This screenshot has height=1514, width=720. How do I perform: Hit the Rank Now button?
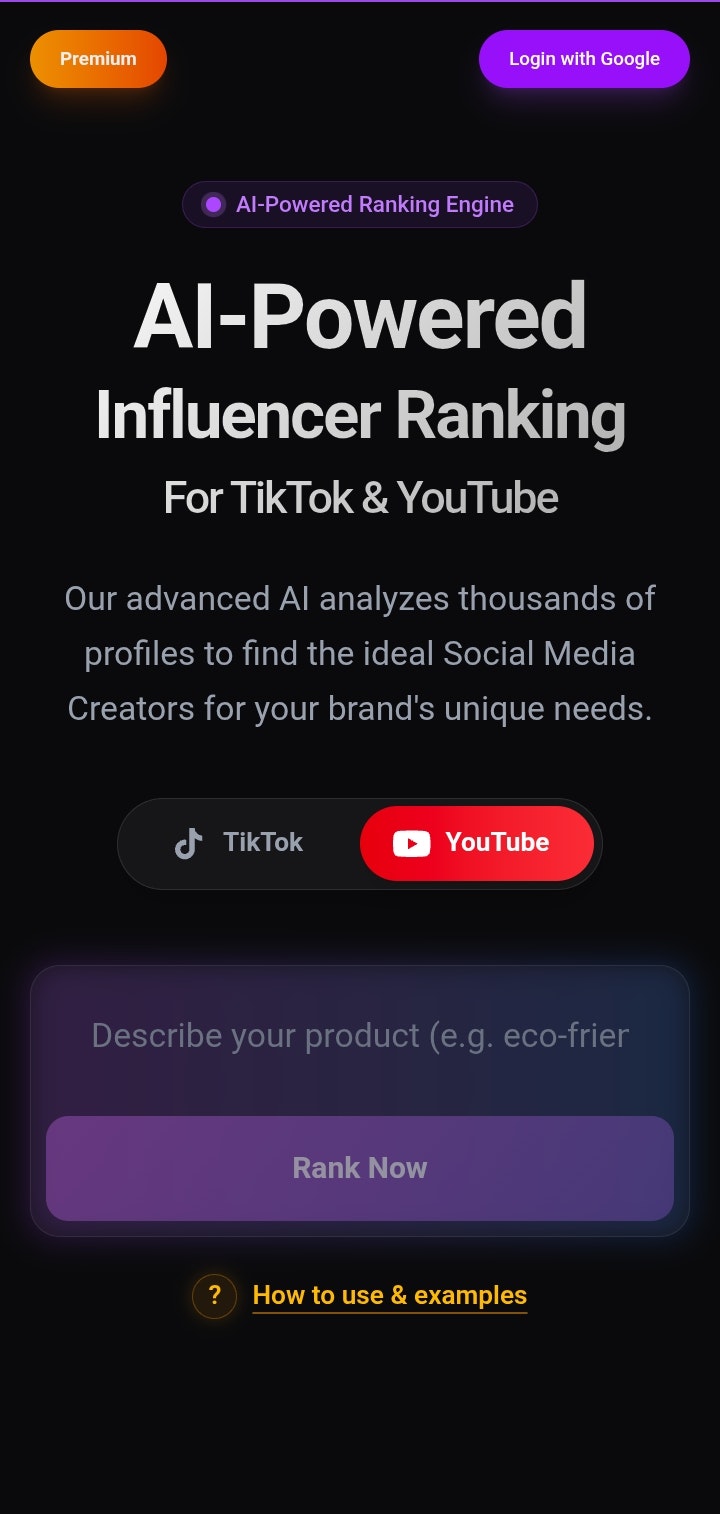tap(360, 1168)
